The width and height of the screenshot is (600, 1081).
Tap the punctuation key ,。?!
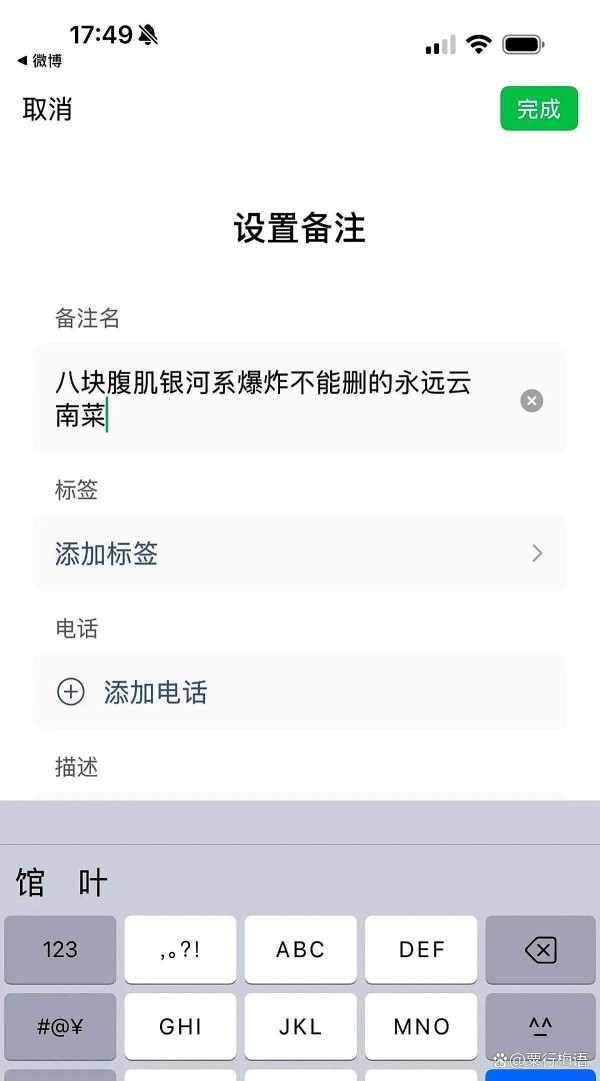pos(180,949)
